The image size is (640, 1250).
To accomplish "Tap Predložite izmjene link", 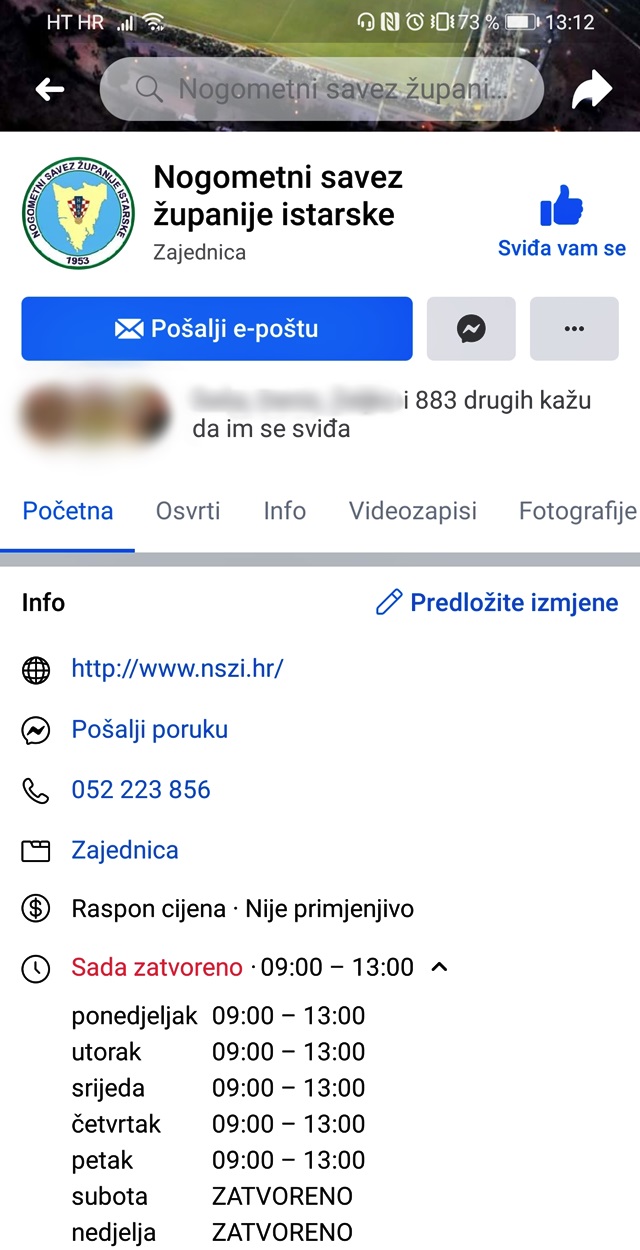I will point(497,602).
